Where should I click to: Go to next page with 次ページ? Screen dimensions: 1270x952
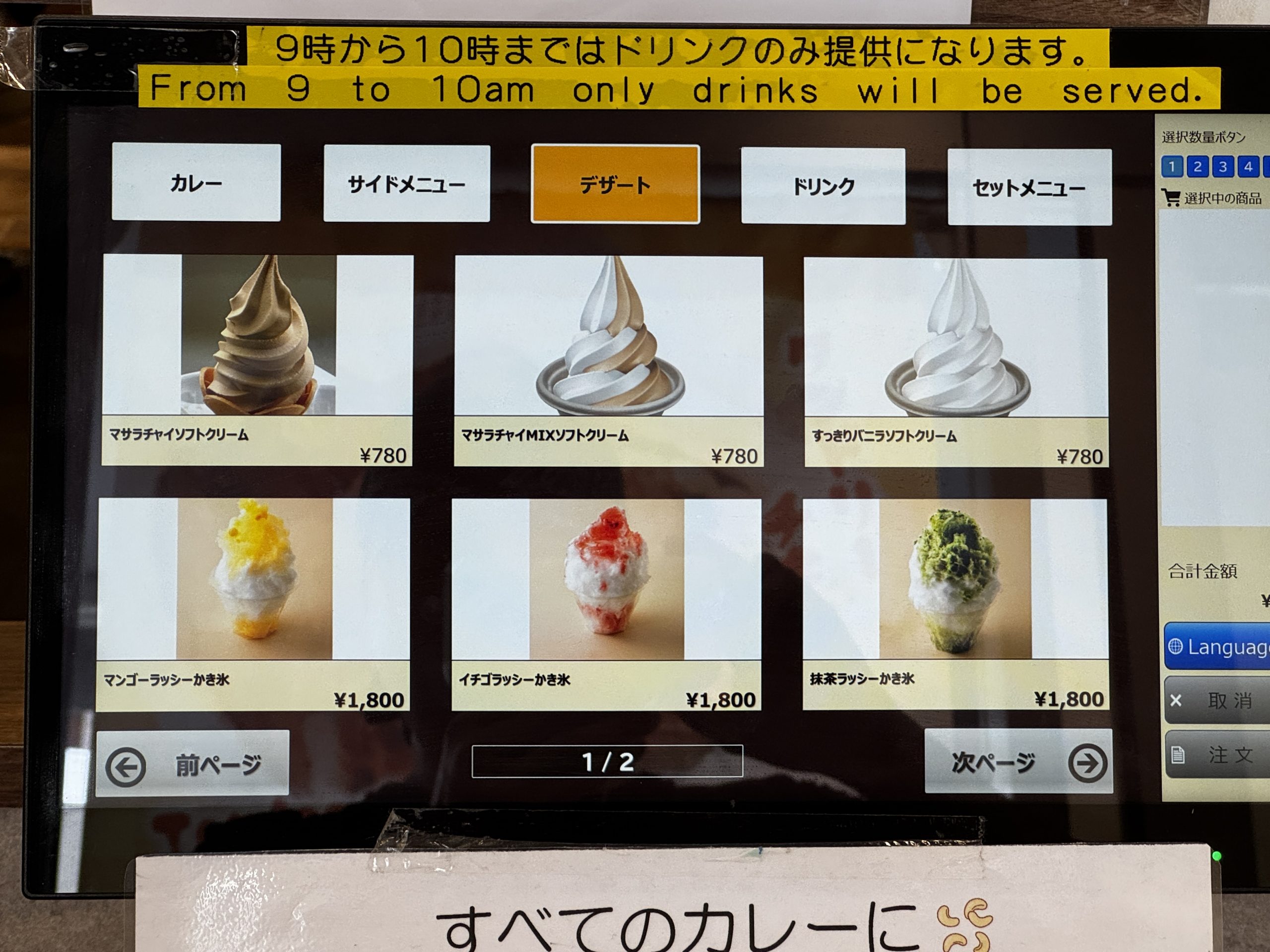click(1018, 762)
